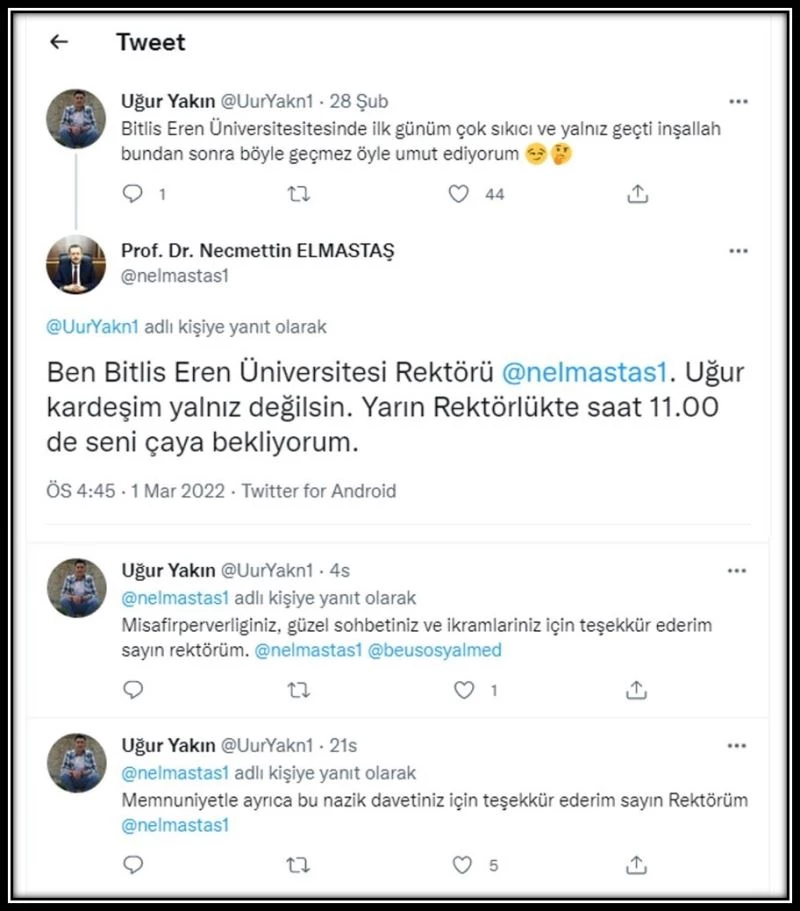Screen dimensions: 800x911
Task: Open the share icon beside the 44 likes
Action: click(637, 193)
